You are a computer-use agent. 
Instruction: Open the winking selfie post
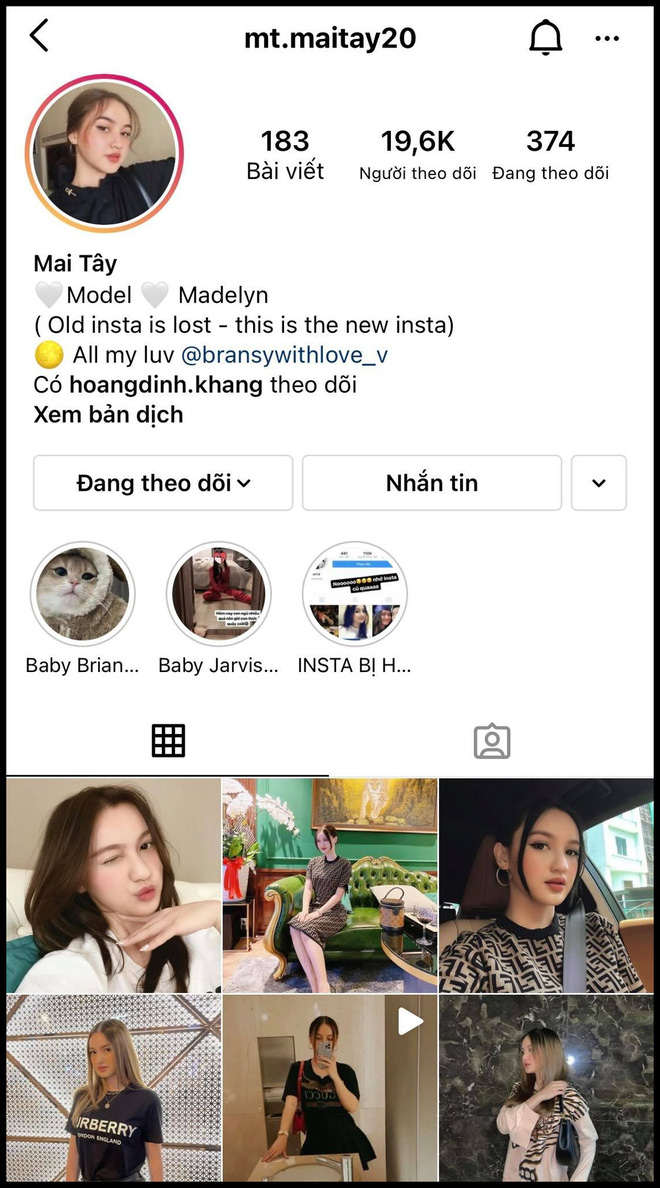point(113,885)
